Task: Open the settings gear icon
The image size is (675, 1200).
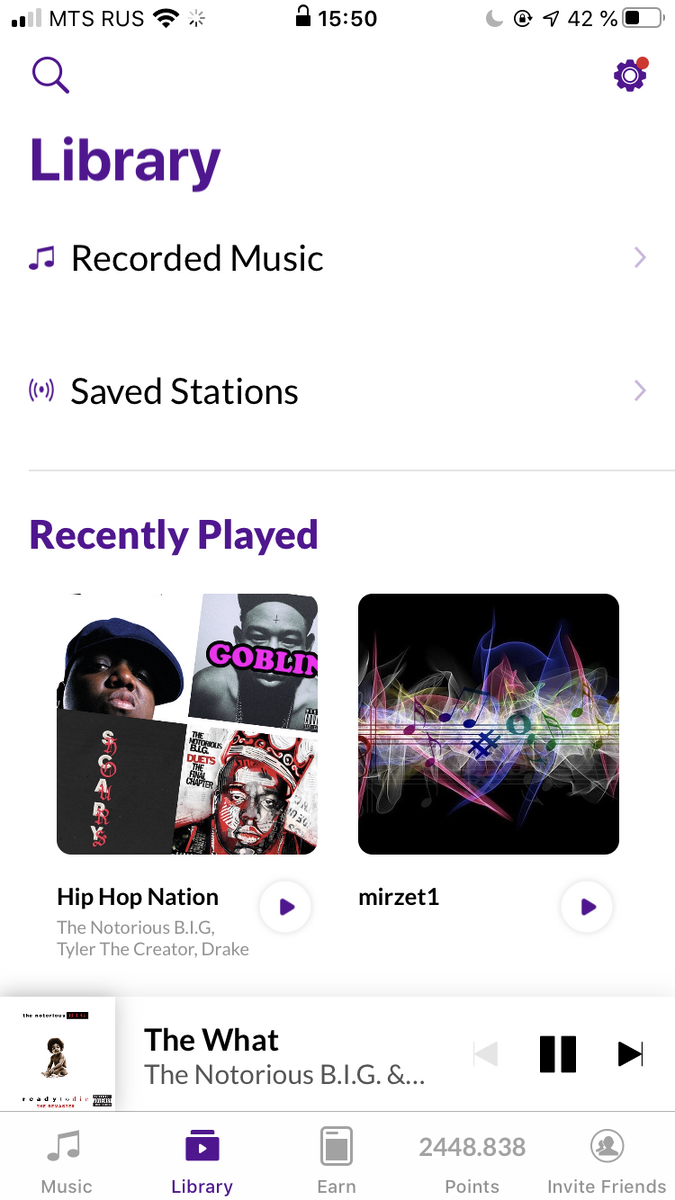Action: coord(630,75)
